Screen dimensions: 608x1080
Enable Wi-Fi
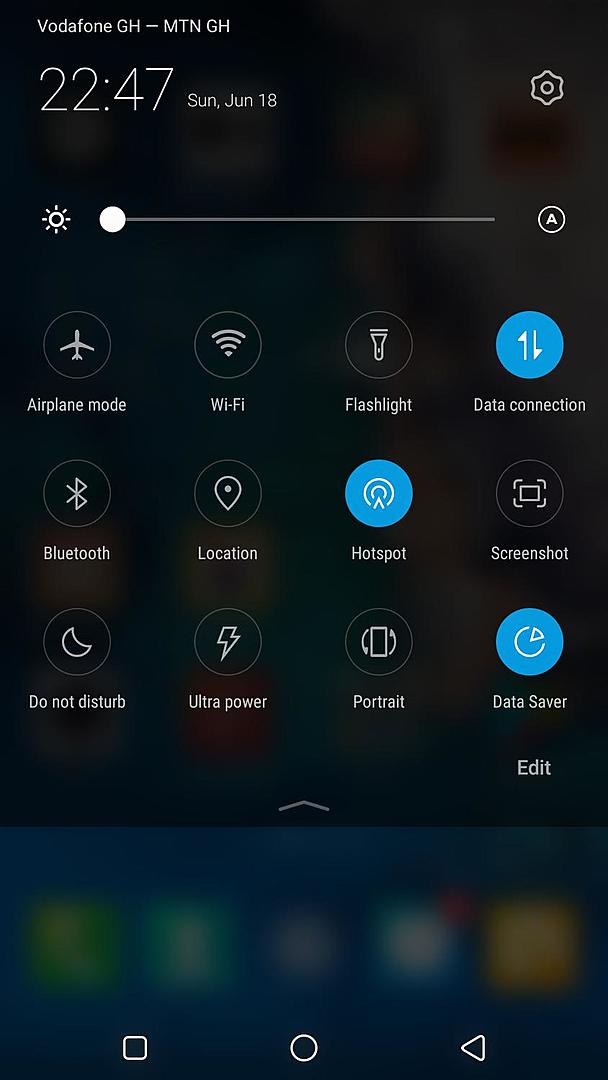[228, 344]
